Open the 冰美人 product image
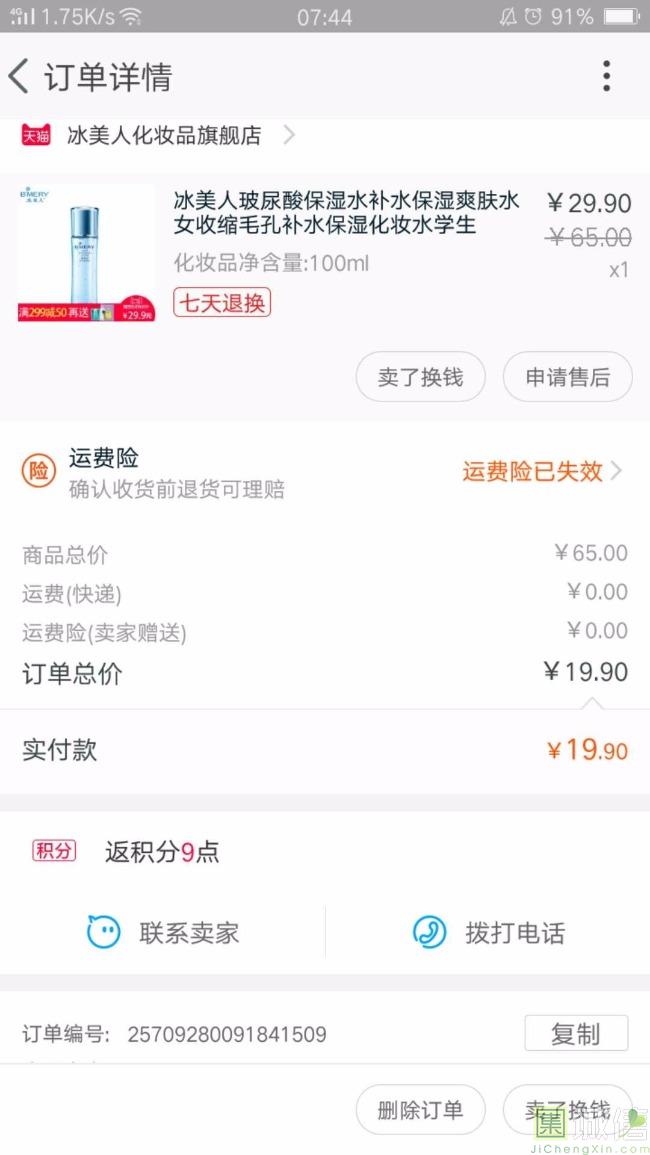650x1155 pixels. [x=86, y=252]
